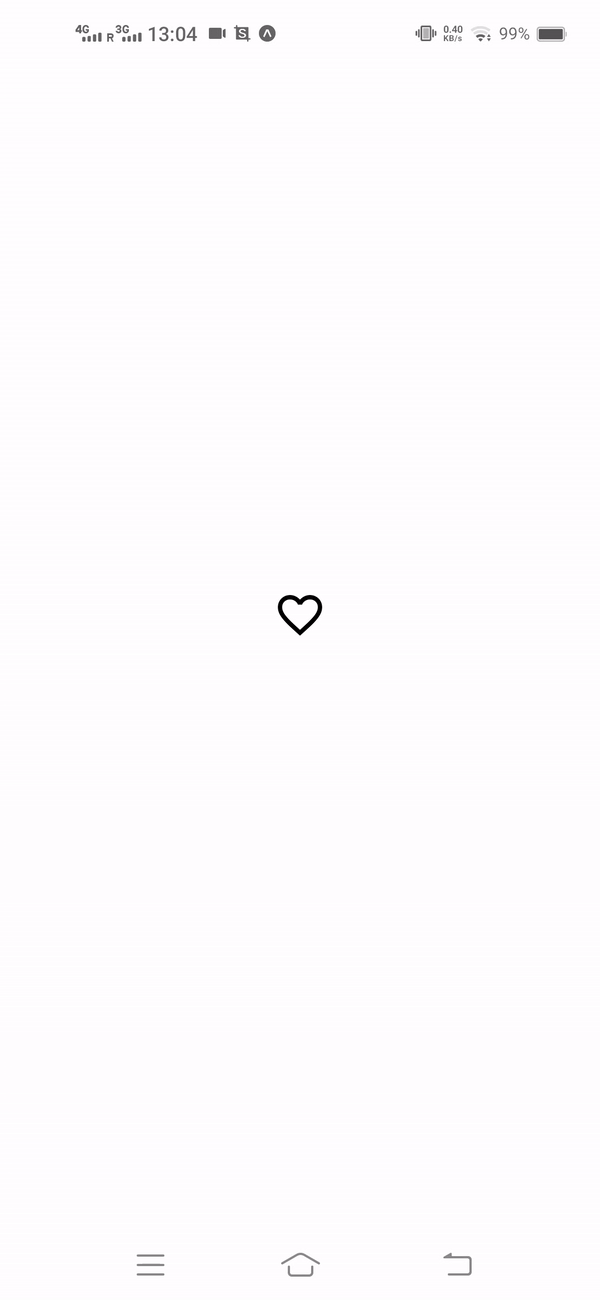This screenshot has height=1300, width=600.
Task: Tap the heart outline icon
Action: pyautogui.click(x=300, y=614)
